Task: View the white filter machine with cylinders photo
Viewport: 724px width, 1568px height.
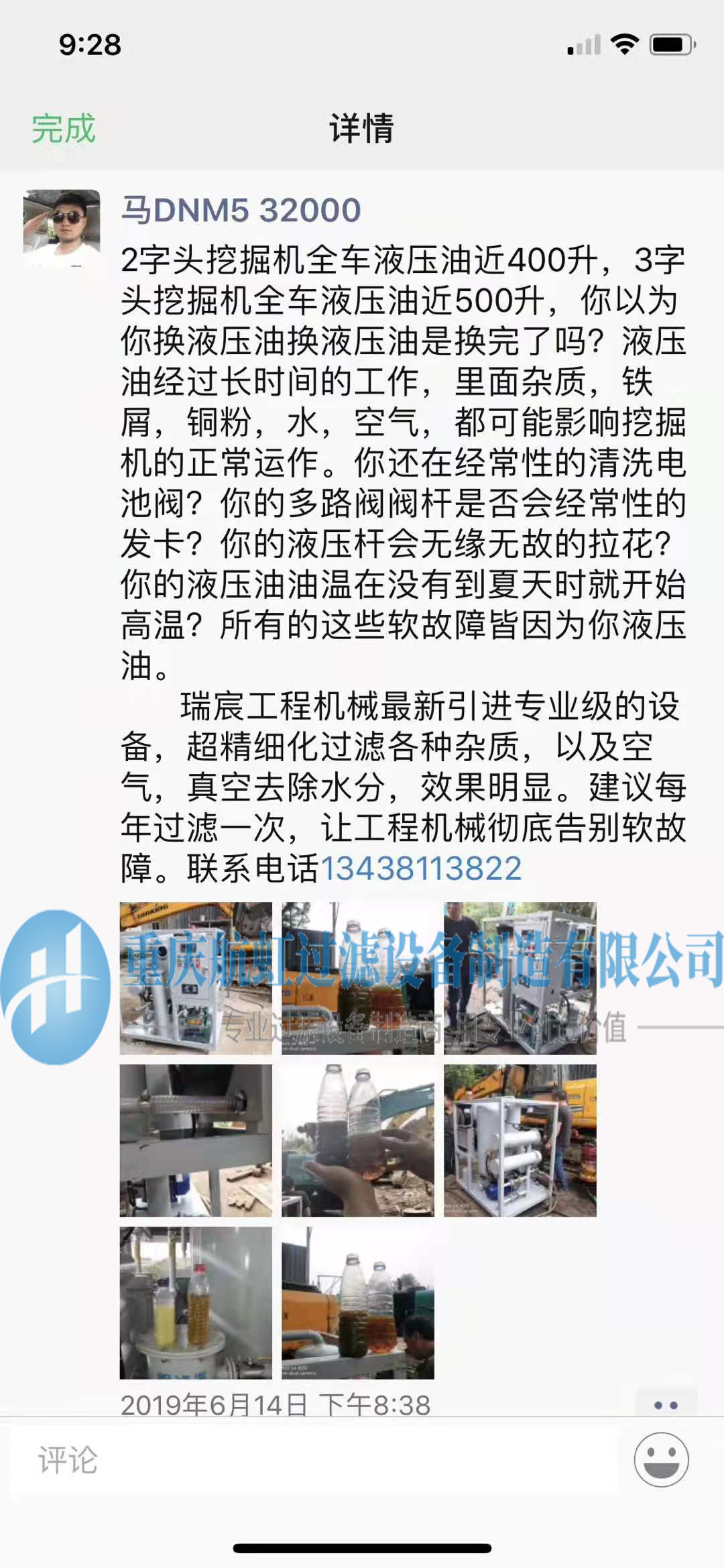Action: click(520, 1140)
